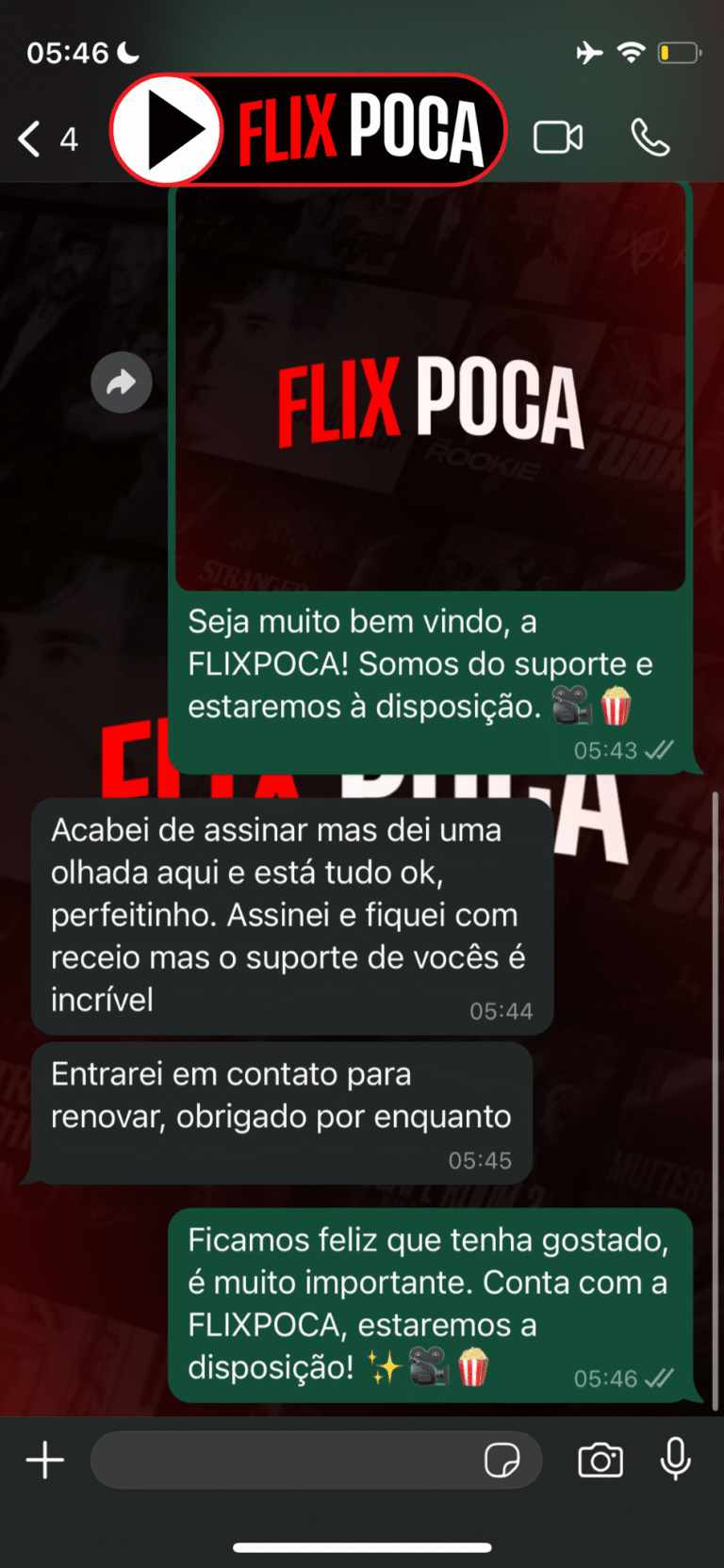The width and height of the screenshot is (724, 1568).
Task: Open Flix Poca contact info header
Action: click(308, 130)
